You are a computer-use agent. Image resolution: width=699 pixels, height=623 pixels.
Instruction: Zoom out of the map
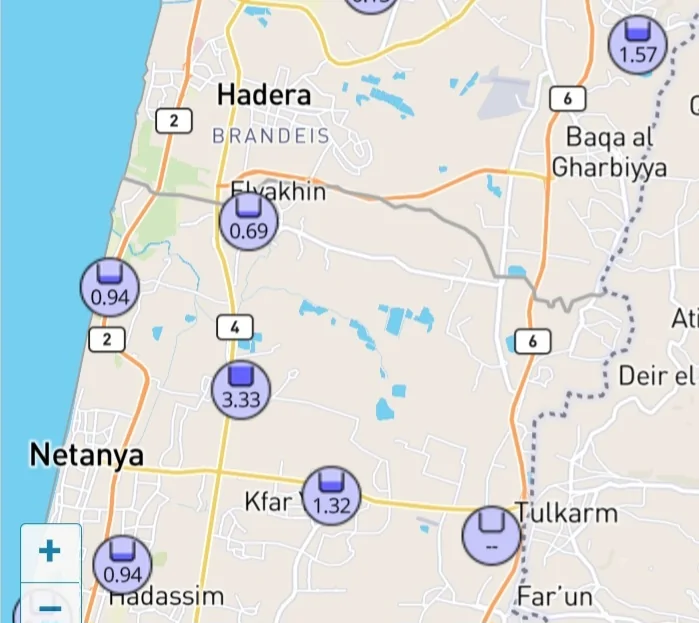pyautogui.click(x=50, y=607)
